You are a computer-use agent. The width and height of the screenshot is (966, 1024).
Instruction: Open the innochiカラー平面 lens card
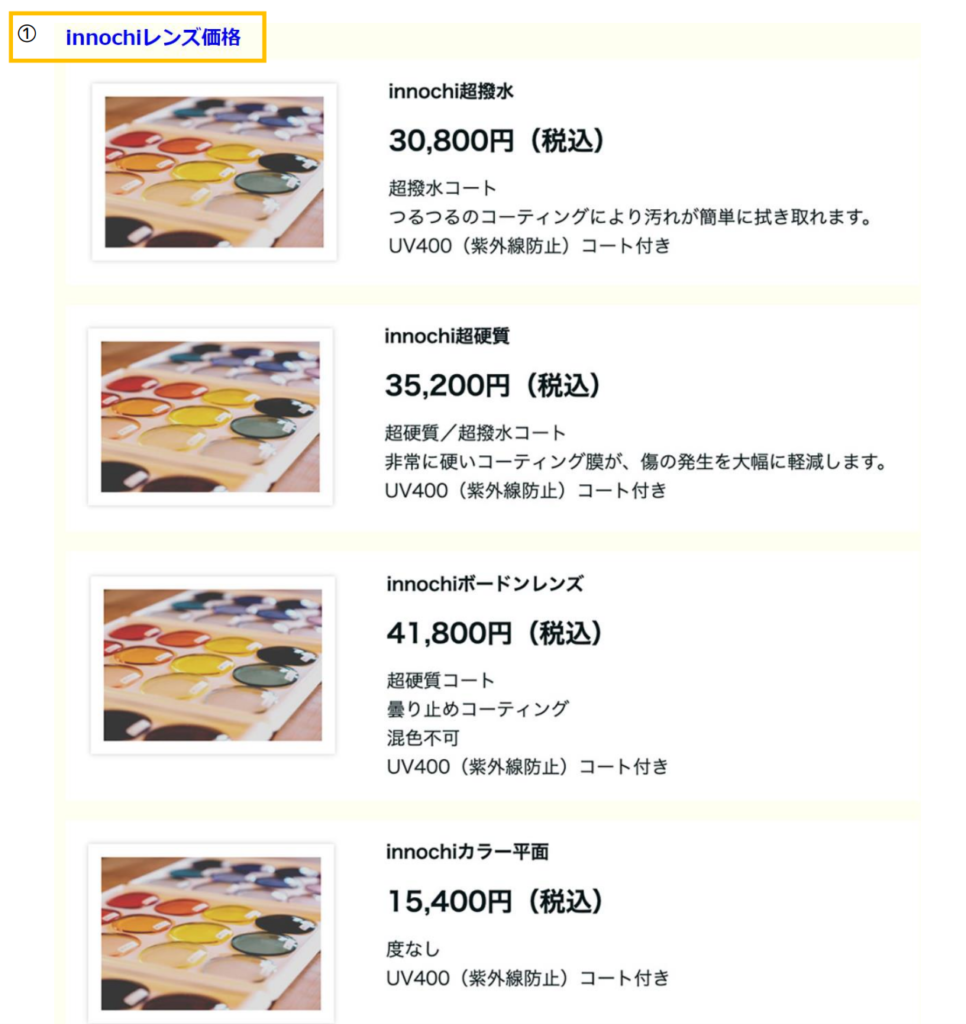(x=467, y=852)
